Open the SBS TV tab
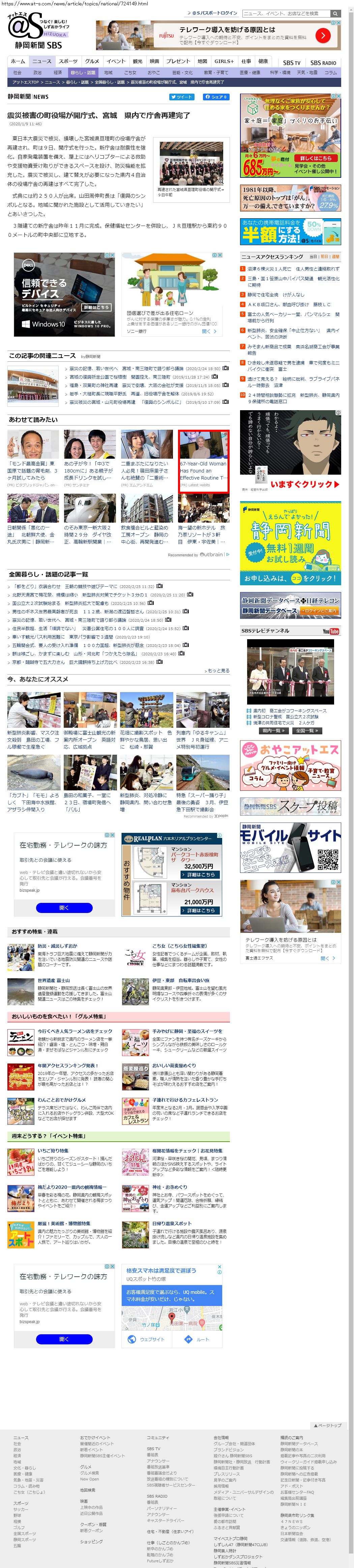354x1568 pixels. tap(291, 62)
